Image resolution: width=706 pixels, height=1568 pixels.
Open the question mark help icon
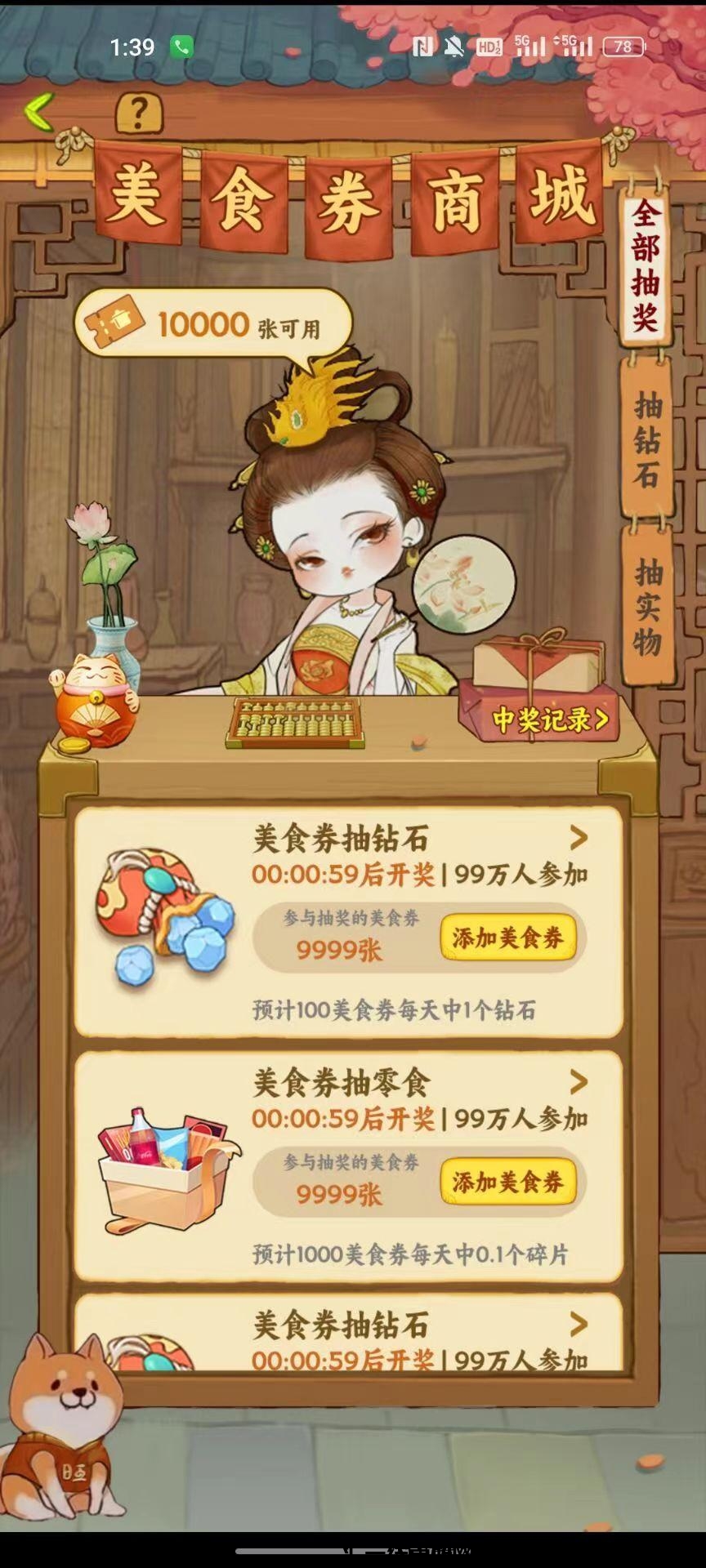tap(139, 113)
